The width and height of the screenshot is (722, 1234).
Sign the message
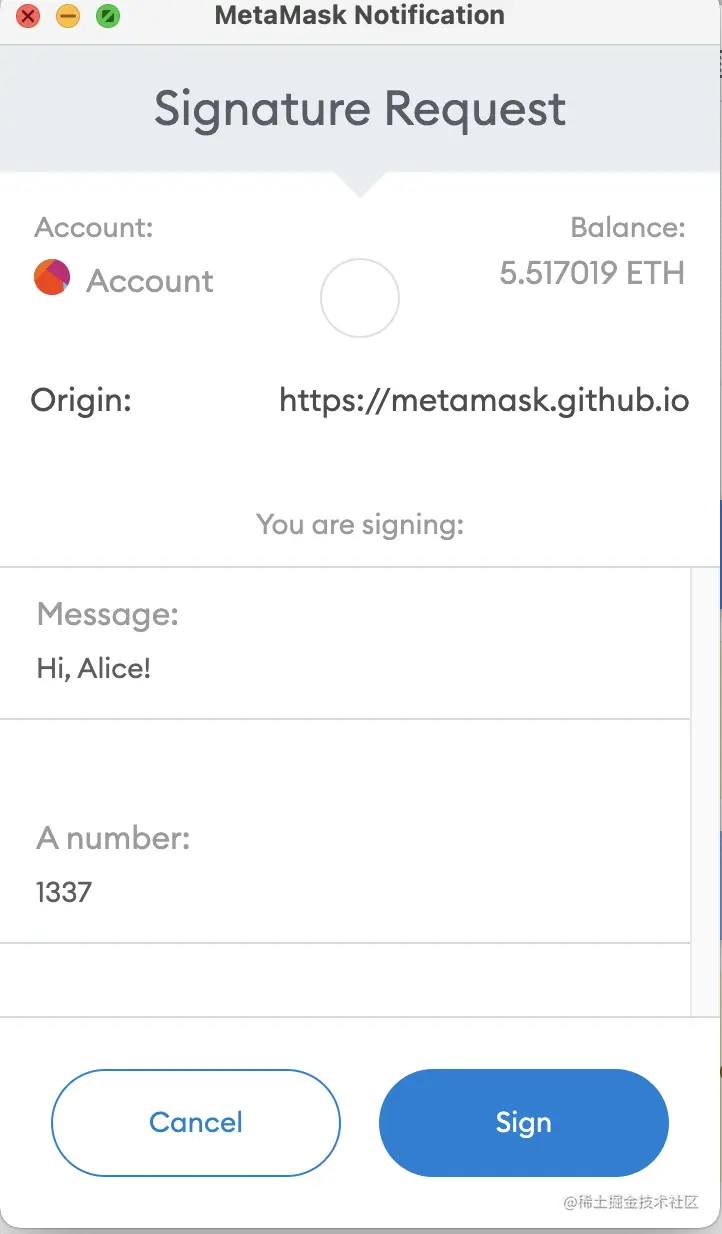pos(523,1122)
